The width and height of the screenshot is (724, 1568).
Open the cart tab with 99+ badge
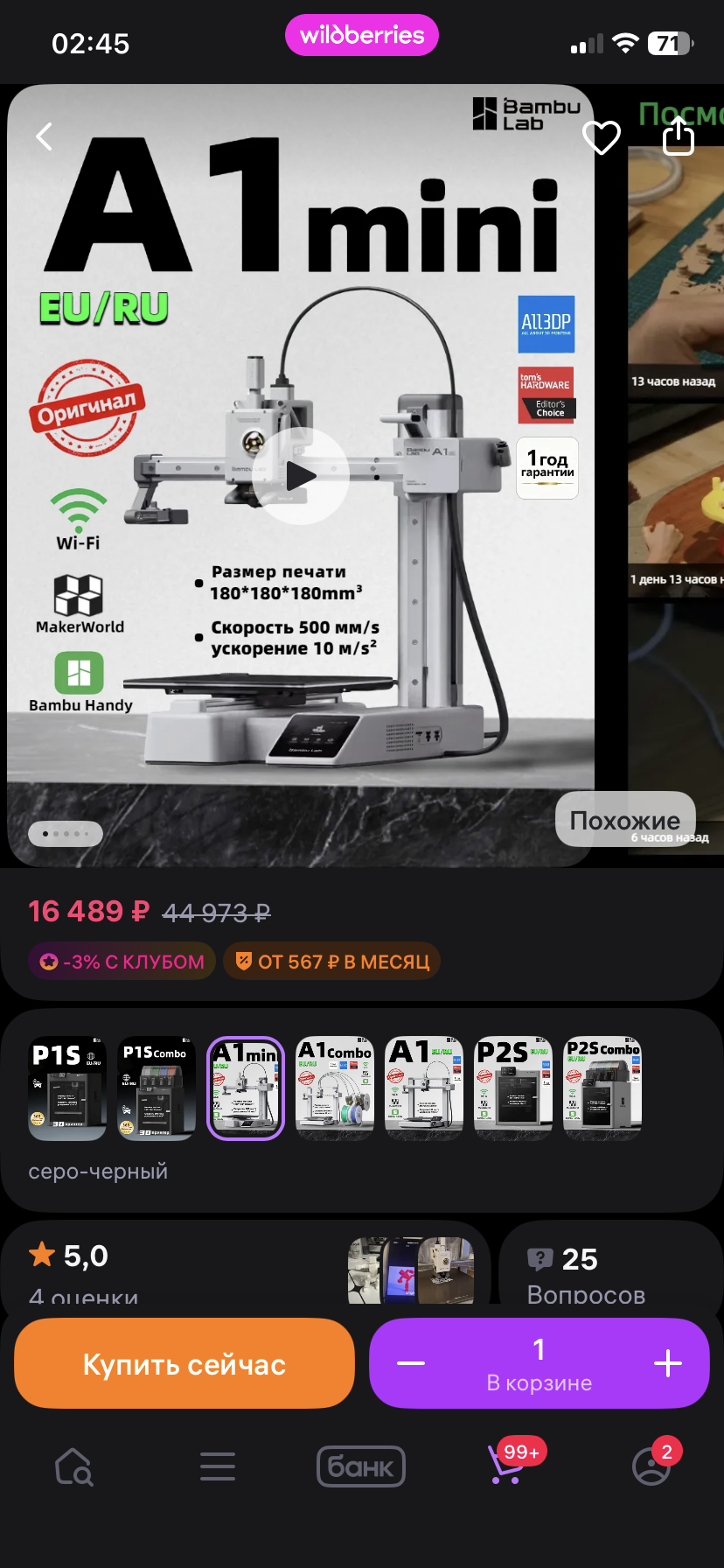tap(505, 1466)
